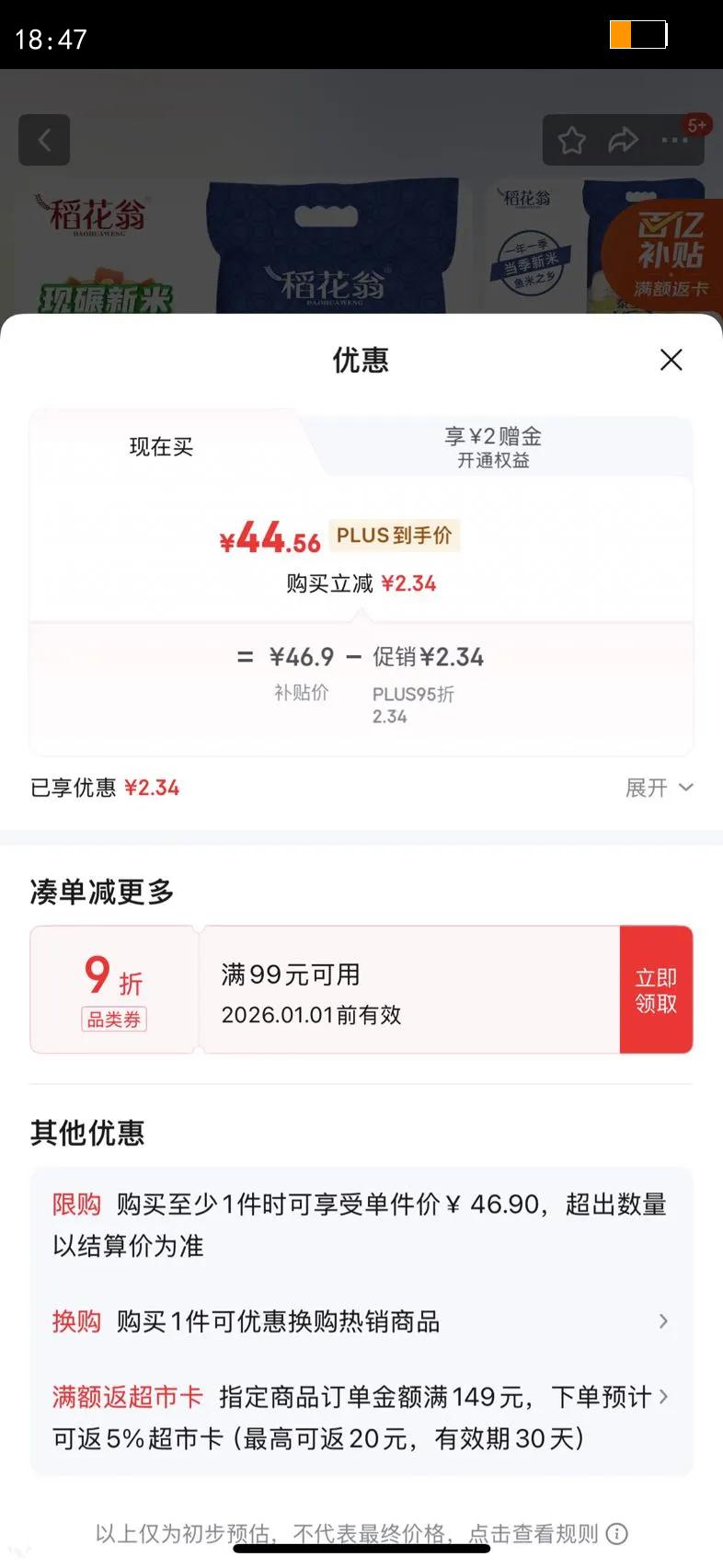This screenshot has height=1568, width=723.
Task: Close the 优惠 popup with the X
Action: [671, 360]
